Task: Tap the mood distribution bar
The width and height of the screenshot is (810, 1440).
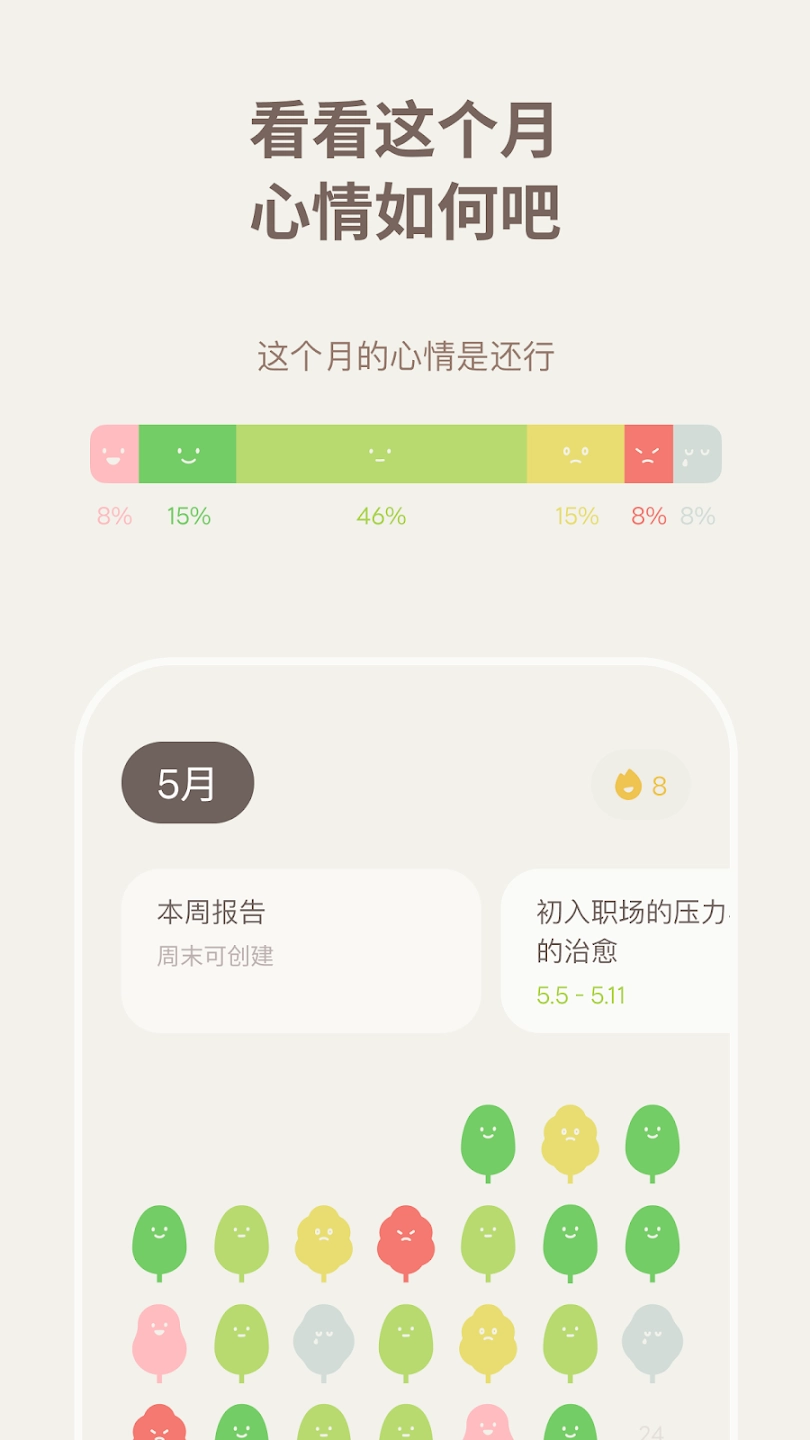Action: [x=405, y=453]
